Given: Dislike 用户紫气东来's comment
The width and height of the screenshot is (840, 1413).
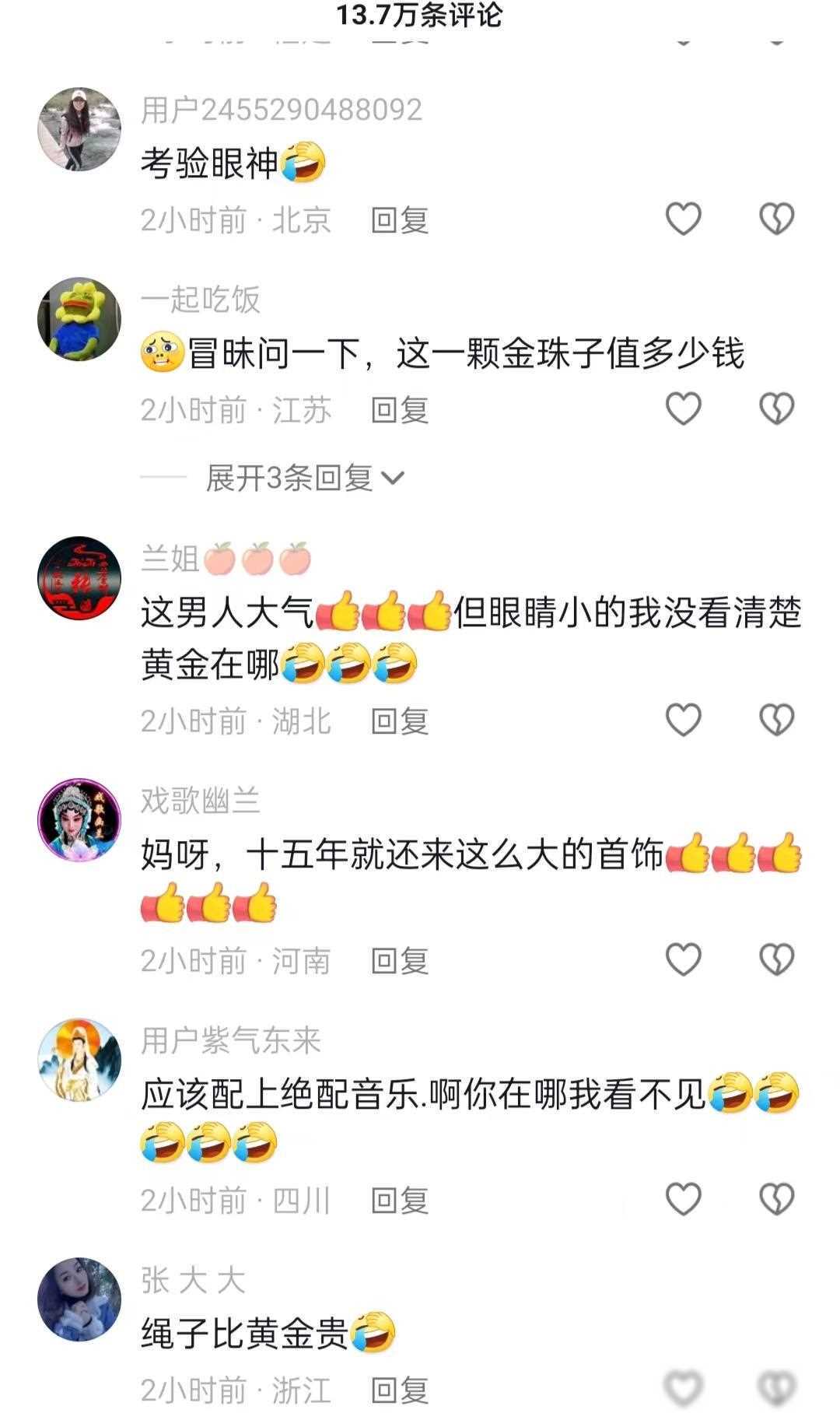Looking at the screenshot, I should click(776, 1199).
